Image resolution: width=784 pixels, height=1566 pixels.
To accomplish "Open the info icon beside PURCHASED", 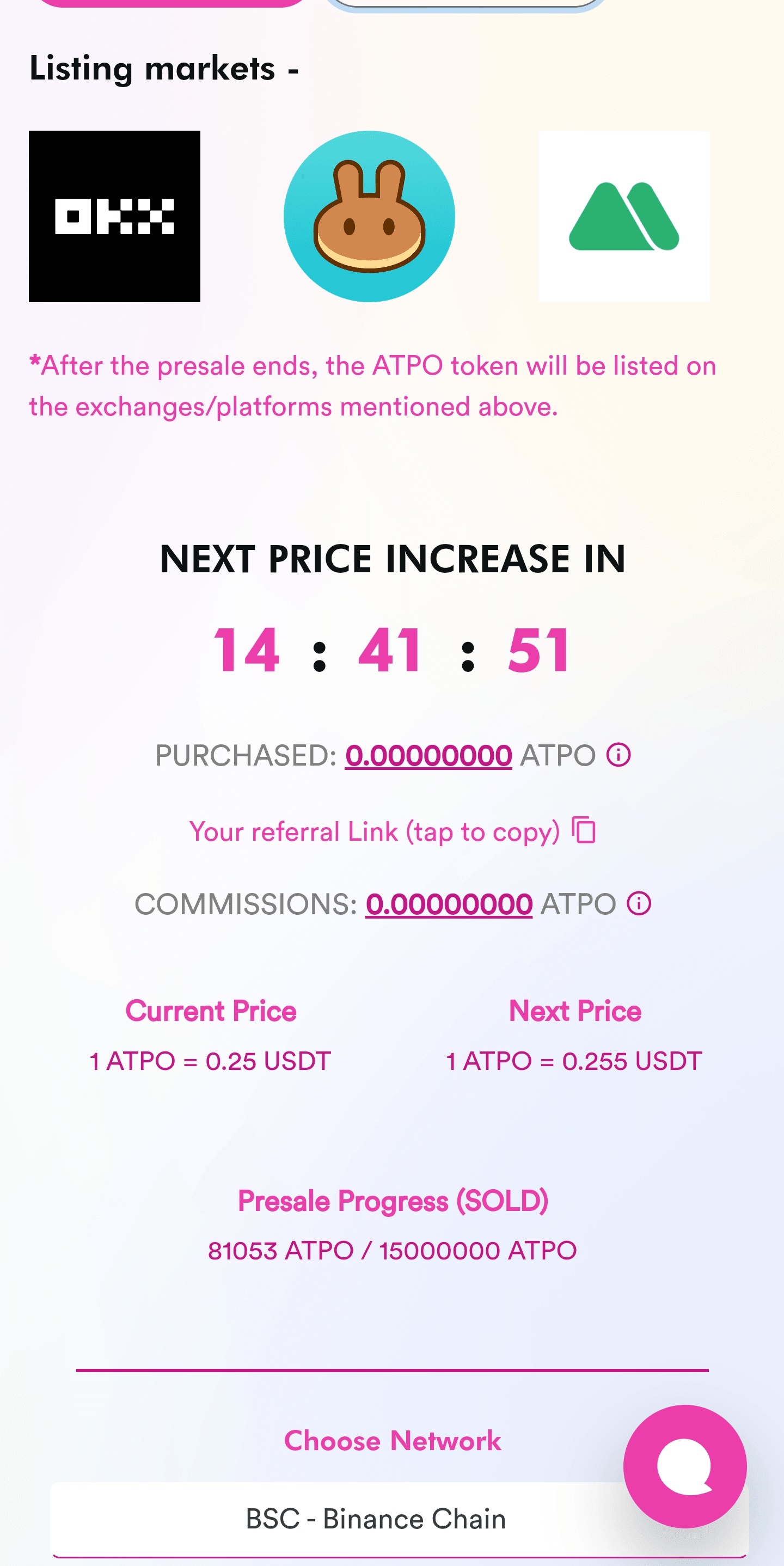I will 618,755.
